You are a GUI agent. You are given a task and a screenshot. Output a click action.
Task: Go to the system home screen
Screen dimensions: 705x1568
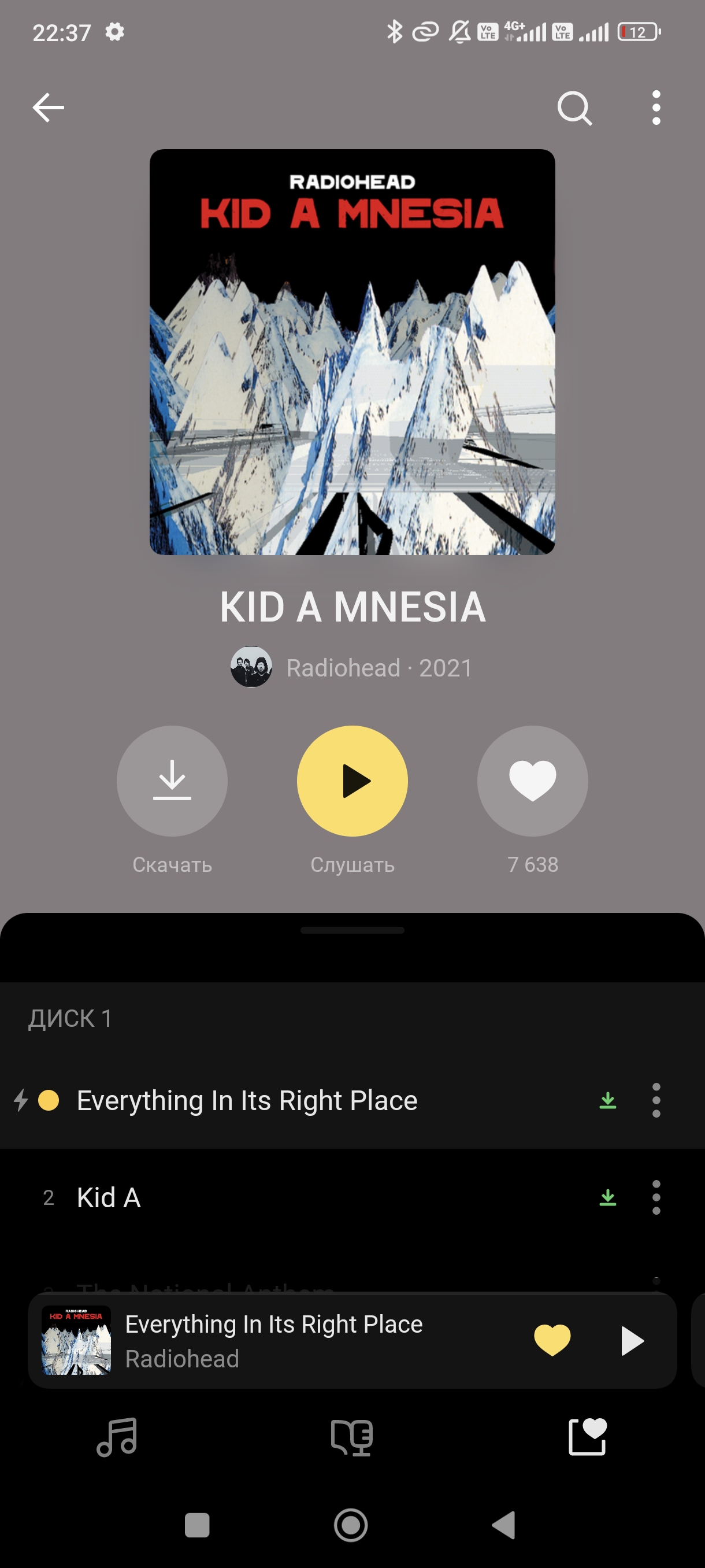pyautogui.click(x=351, y=1525)
